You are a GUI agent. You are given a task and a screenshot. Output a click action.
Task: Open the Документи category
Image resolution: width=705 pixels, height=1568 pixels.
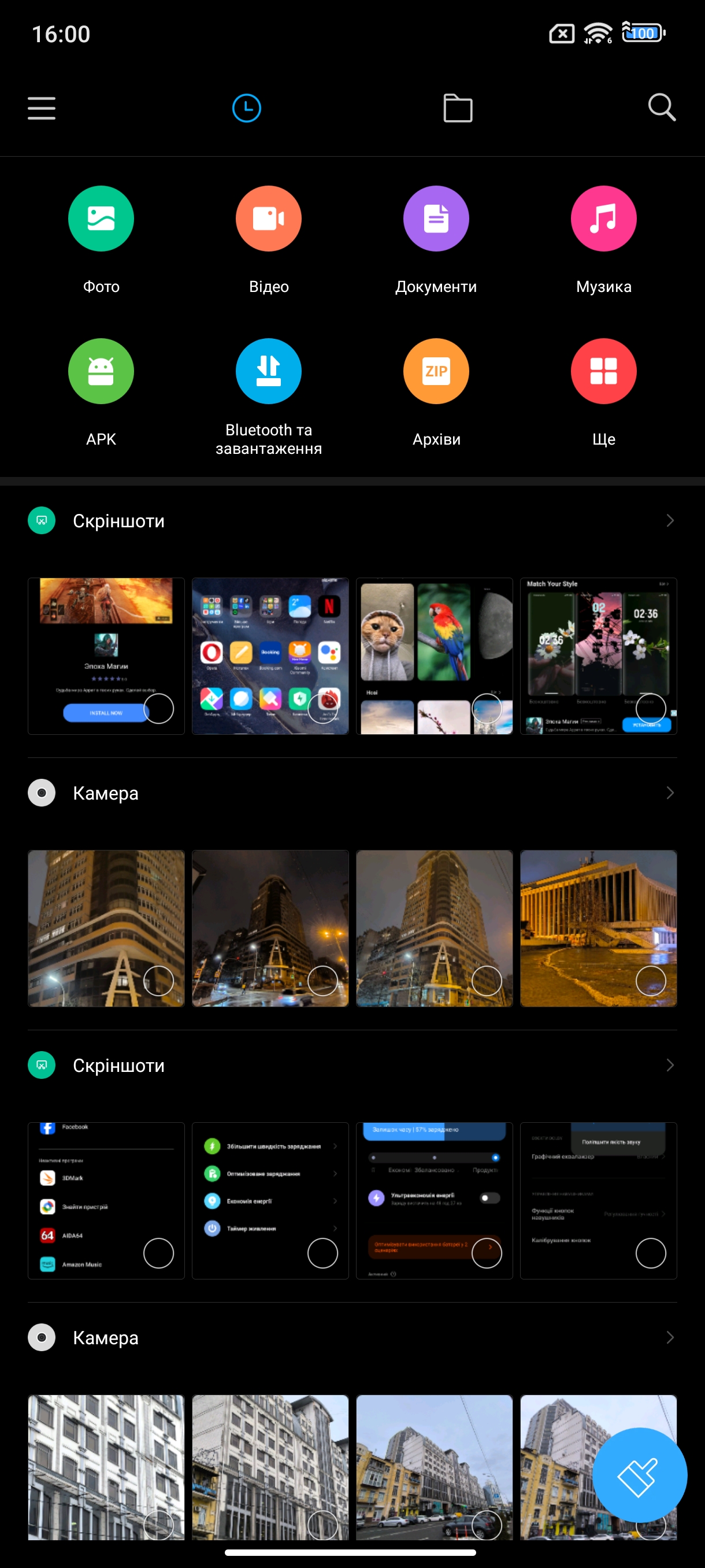(x=436, y=219)
